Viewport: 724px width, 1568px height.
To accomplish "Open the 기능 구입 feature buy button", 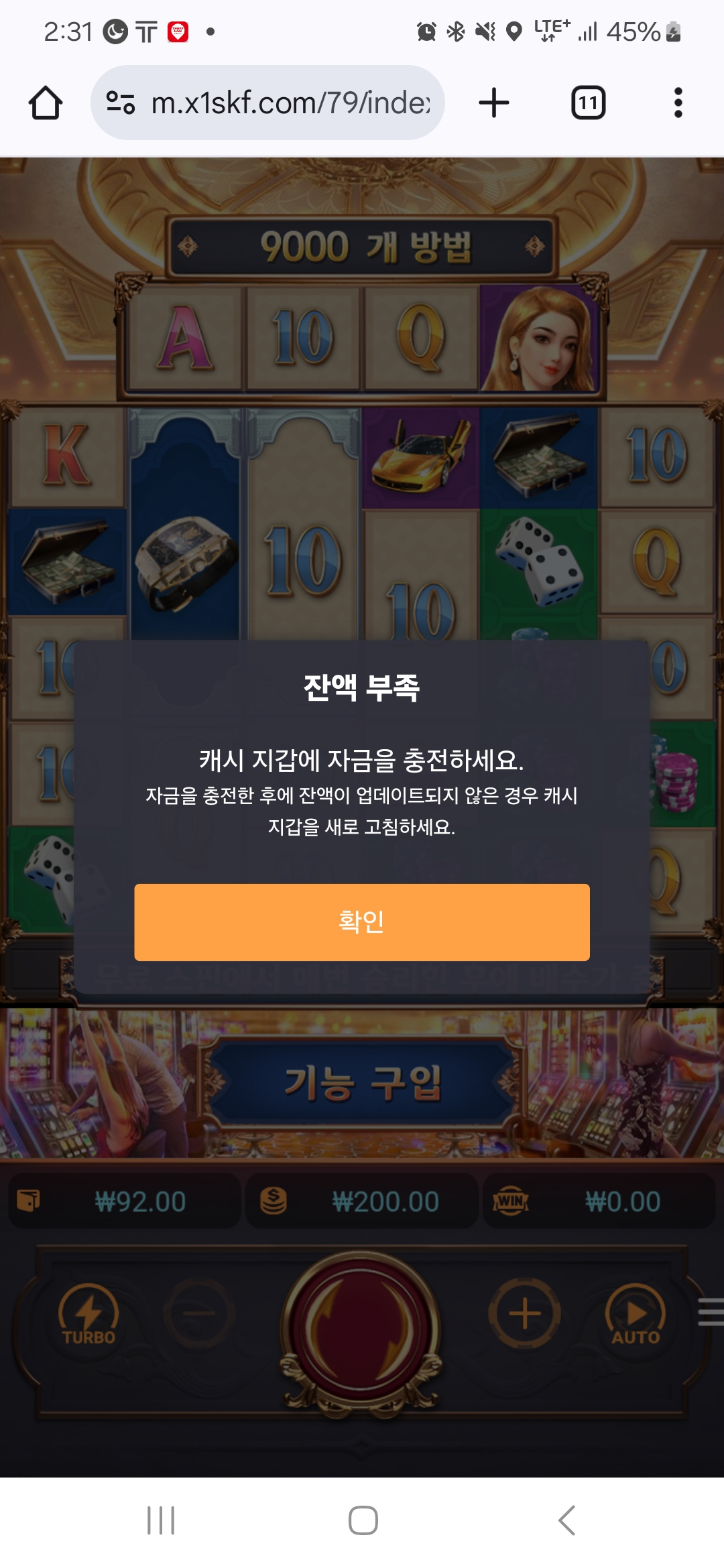I will [362, 1084].
